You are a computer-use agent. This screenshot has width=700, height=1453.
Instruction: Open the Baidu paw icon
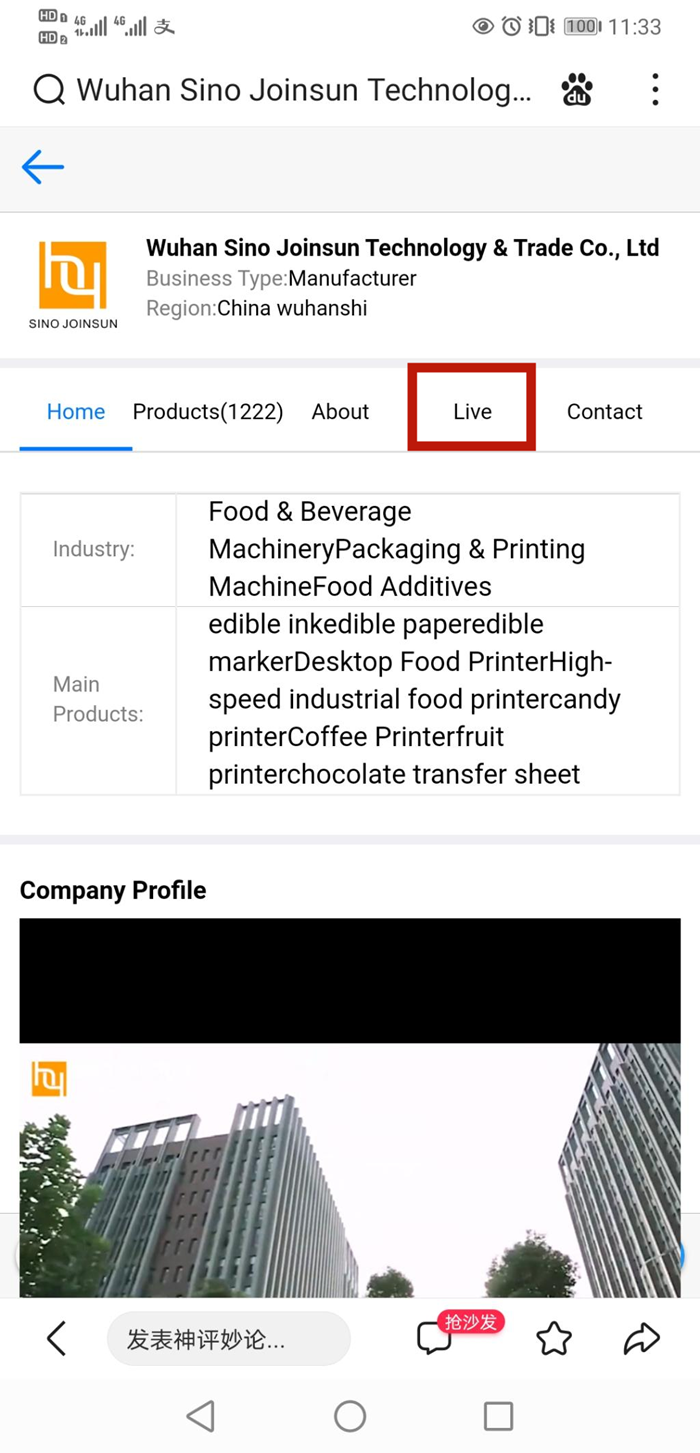[577, 90]
